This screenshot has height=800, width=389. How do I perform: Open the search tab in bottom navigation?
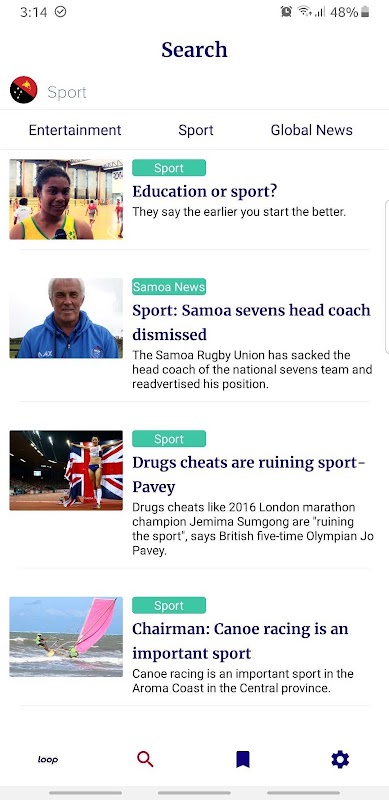coord(145,760)
